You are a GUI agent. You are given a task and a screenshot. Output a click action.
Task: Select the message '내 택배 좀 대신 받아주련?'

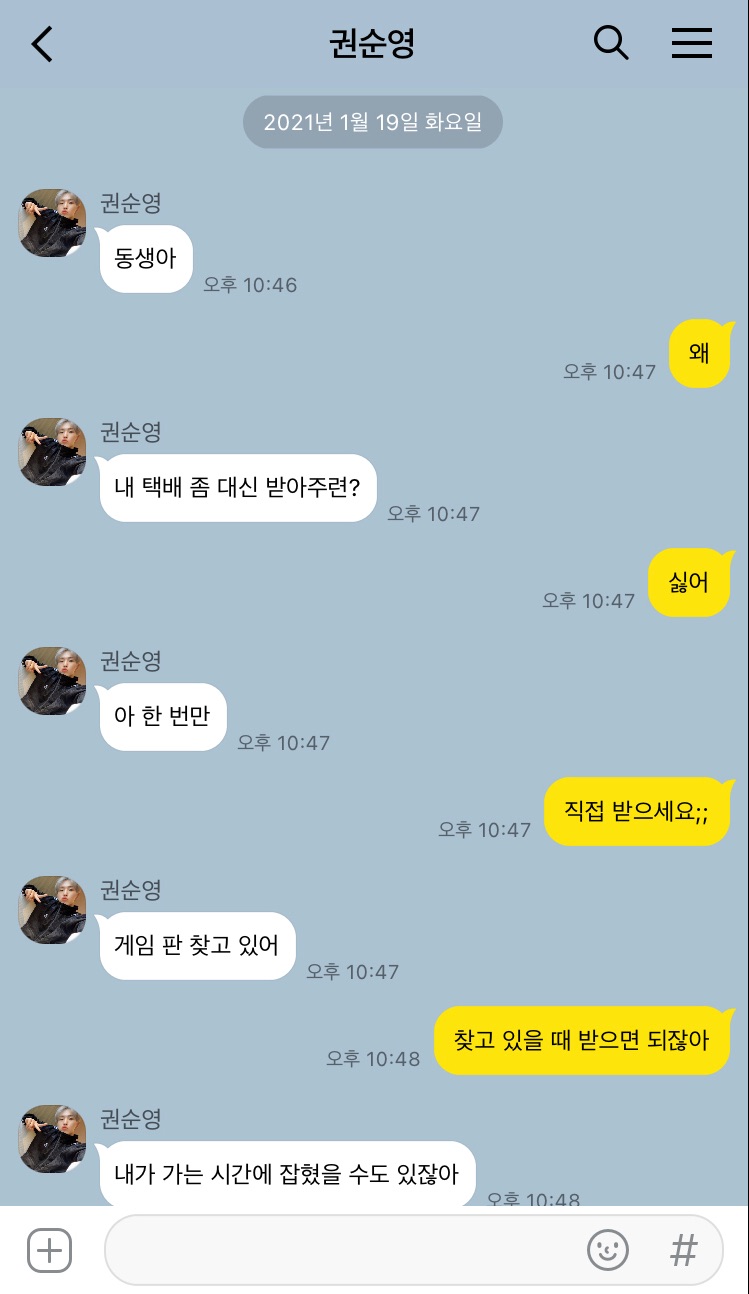(x=237, y=487)
